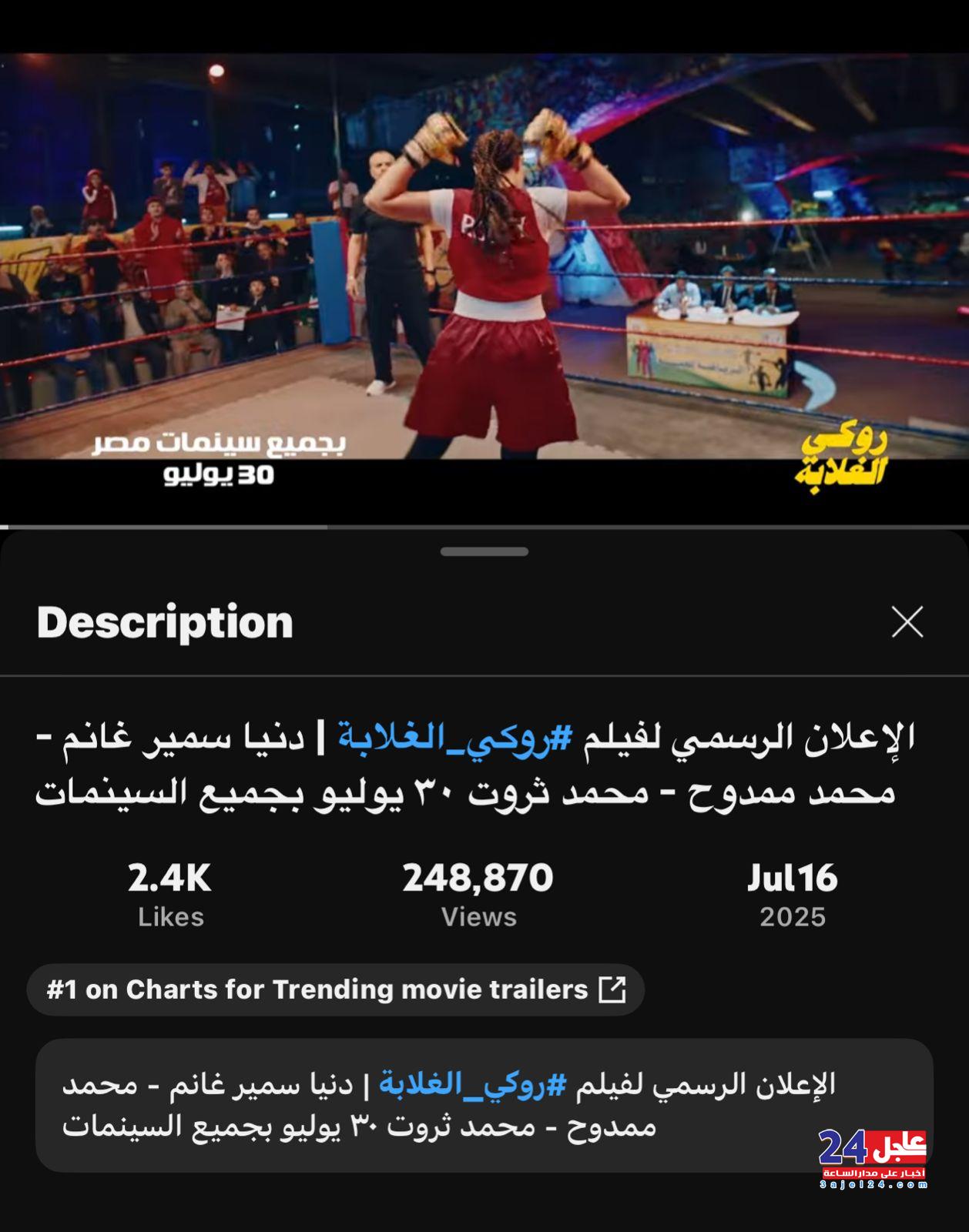Open #1 on Charts for Trending movie trailers
Image resolution: width=969 pixels, height=1232 pixels.
tap(335, 989)
